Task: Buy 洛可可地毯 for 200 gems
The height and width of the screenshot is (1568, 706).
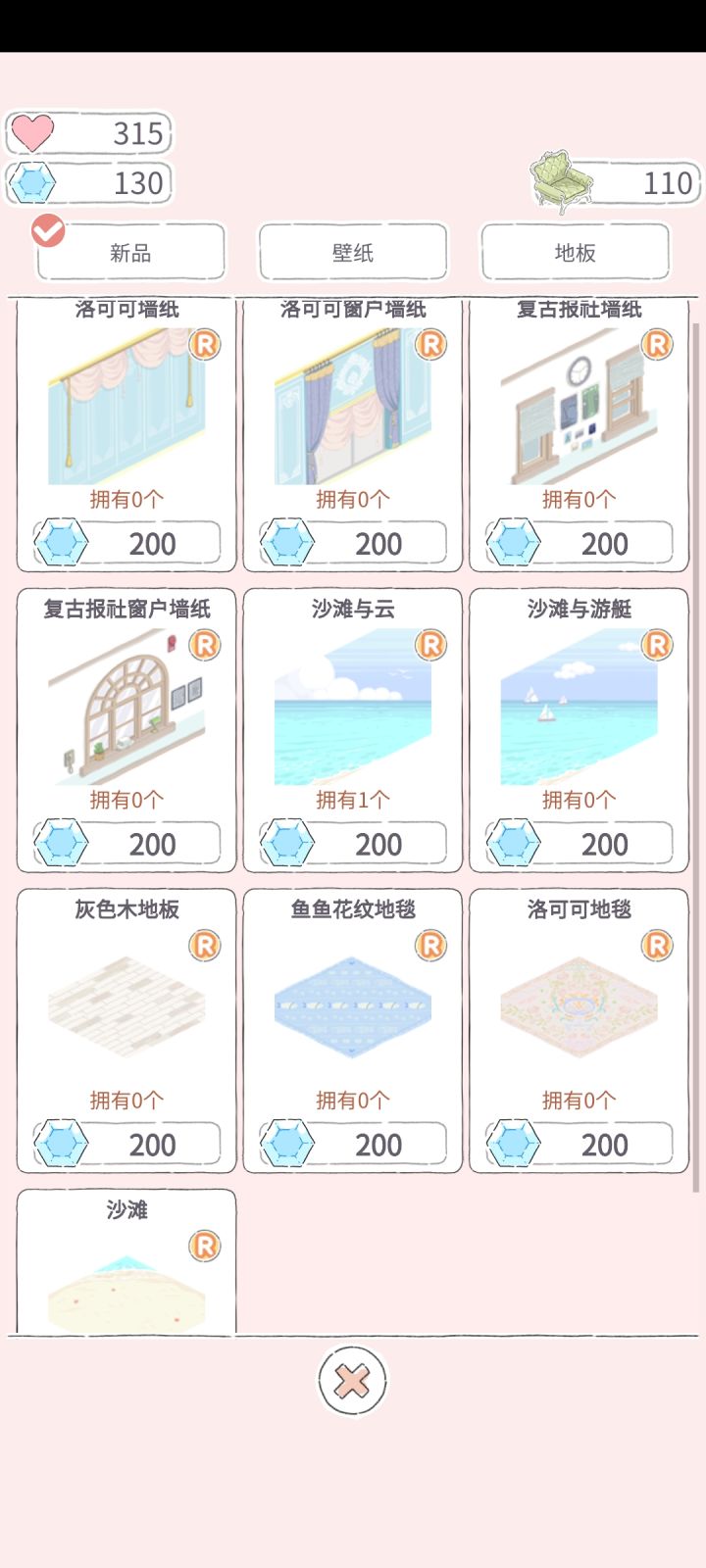Action: 579,1144
